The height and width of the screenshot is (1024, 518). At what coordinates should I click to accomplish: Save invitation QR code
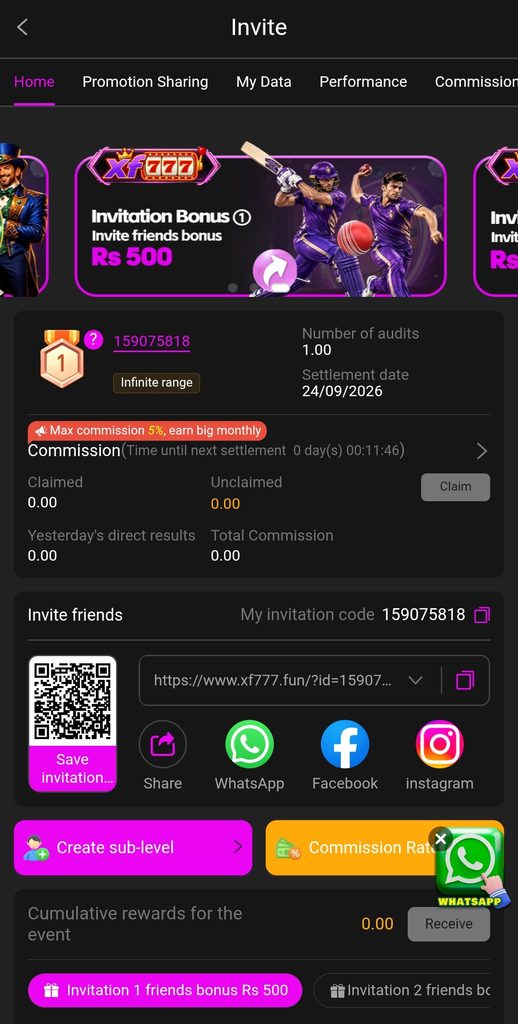pos(73,769)
